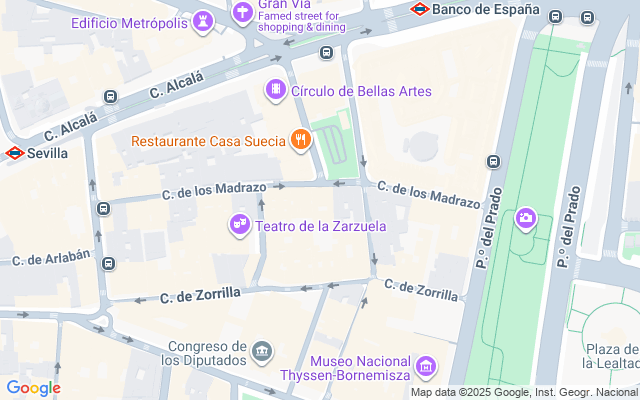Tap the camera attraction marker on Paseo del Prado
The height and width of the screenshot is (400, 640).
coord(525,218)
